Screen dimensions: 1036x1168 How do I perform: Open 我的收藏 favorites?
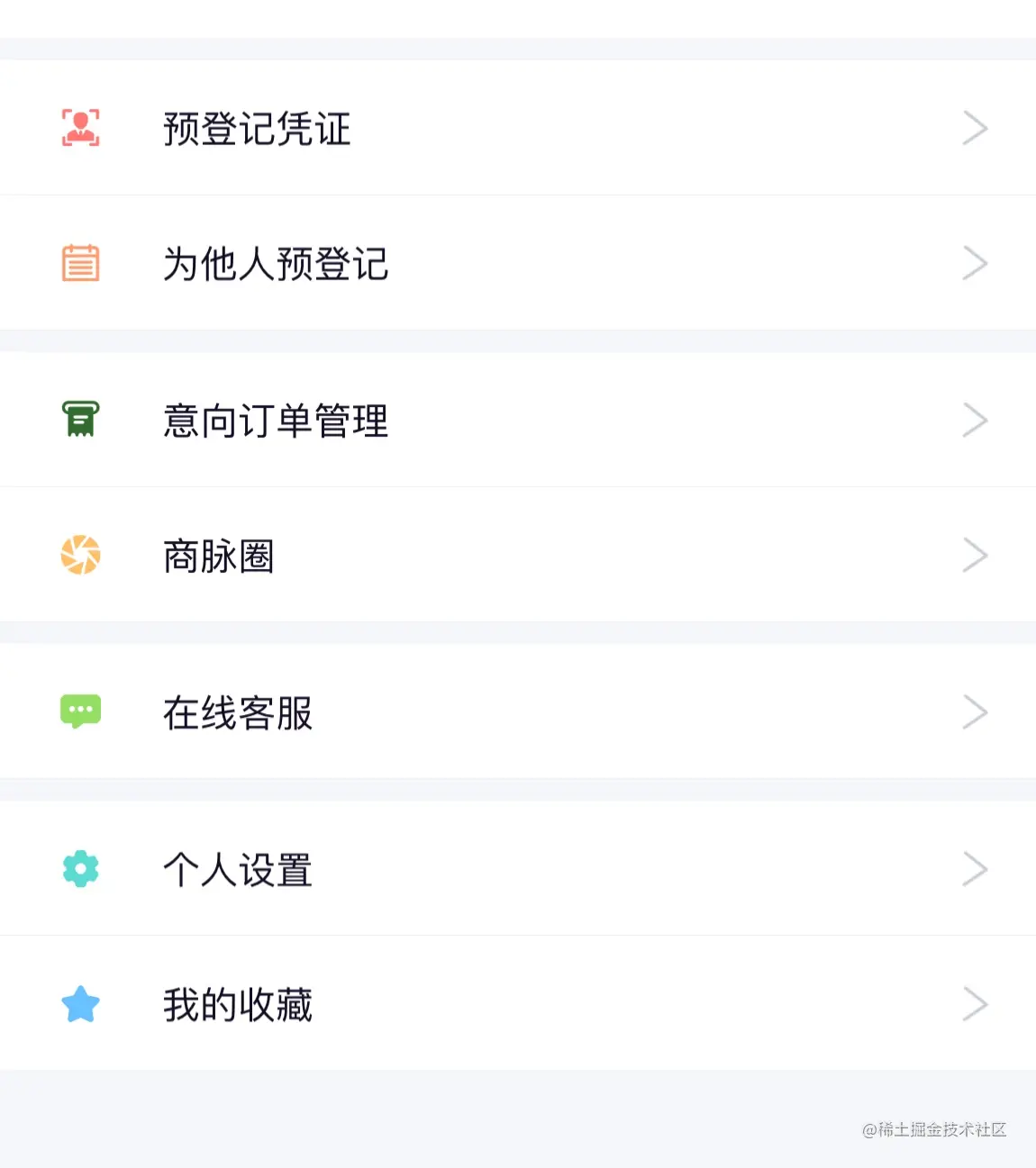click(237, 1005)
